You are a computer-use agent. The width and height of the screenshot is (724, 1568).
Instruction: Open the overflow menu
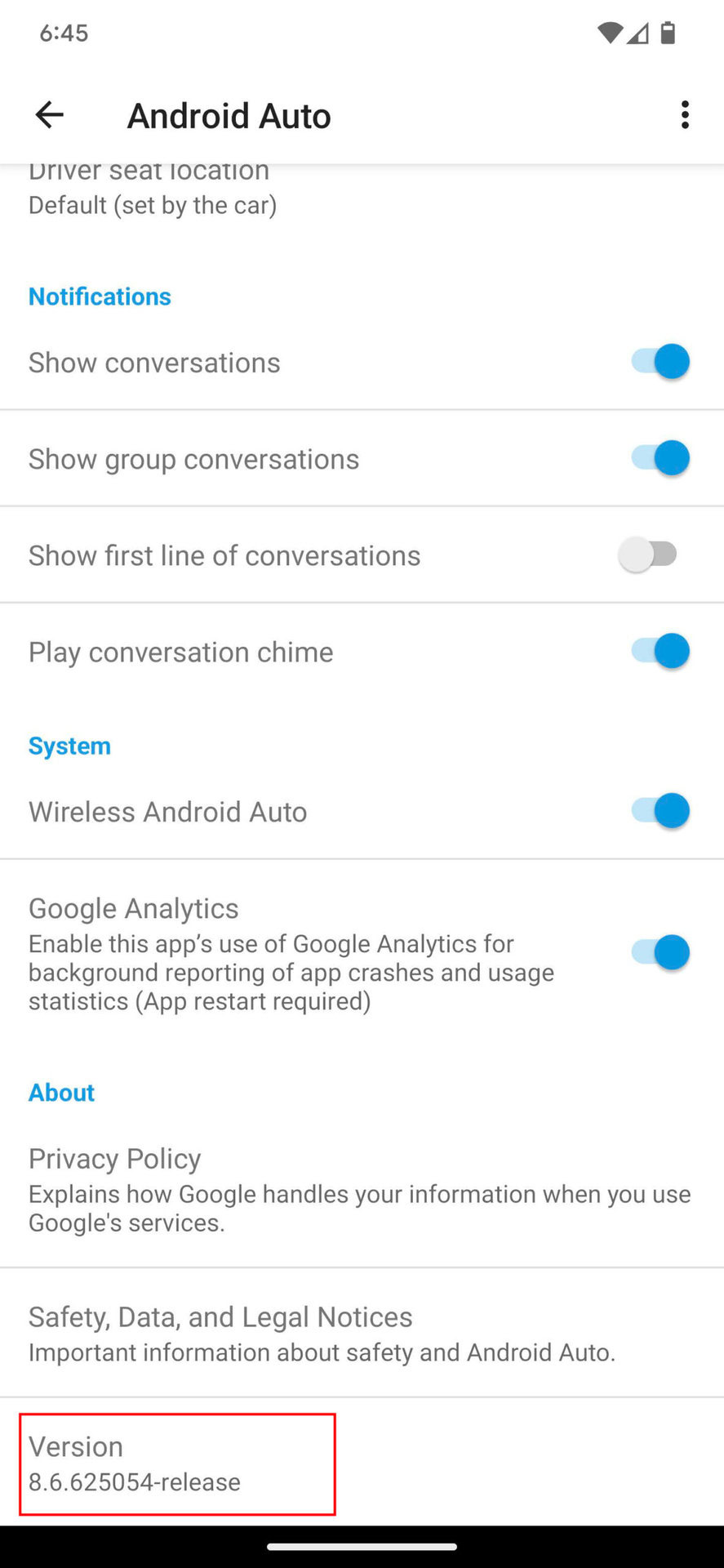pyautogui.click(x=685, y=115)
